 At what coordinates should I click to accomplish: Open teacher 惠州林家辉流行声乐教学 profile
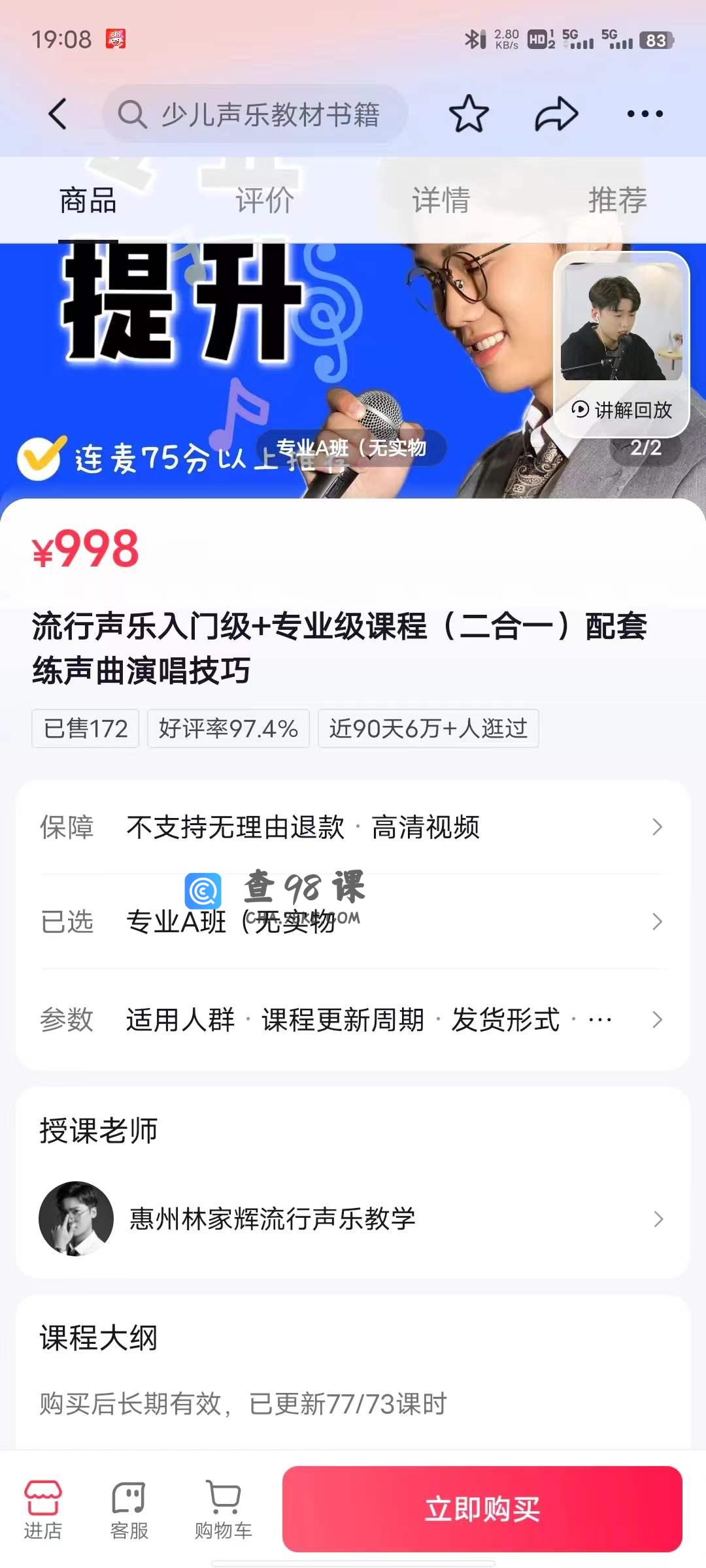coord(353,1218)
